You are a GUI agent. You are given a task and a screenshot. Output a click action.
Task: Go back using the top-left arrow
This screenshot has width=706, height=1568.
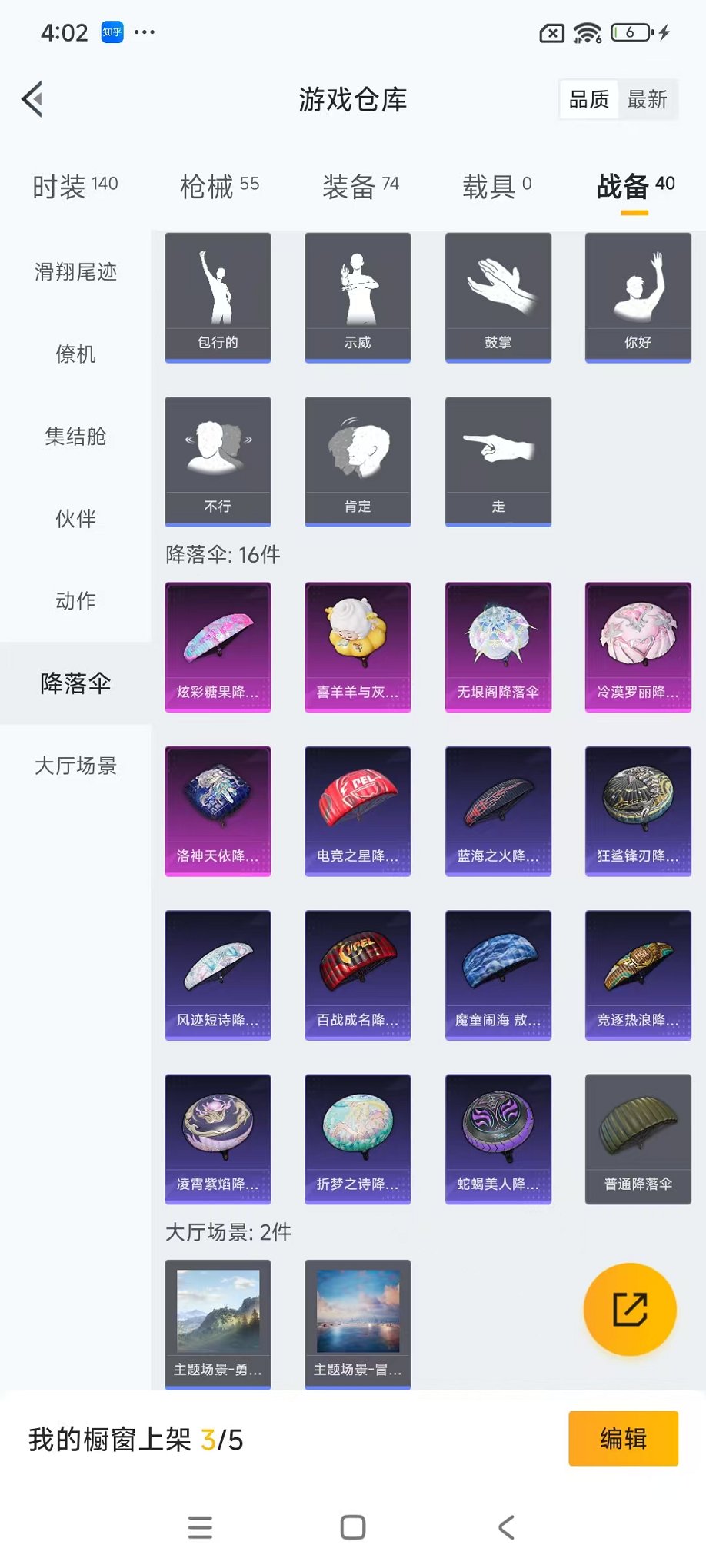pos(32,99)
